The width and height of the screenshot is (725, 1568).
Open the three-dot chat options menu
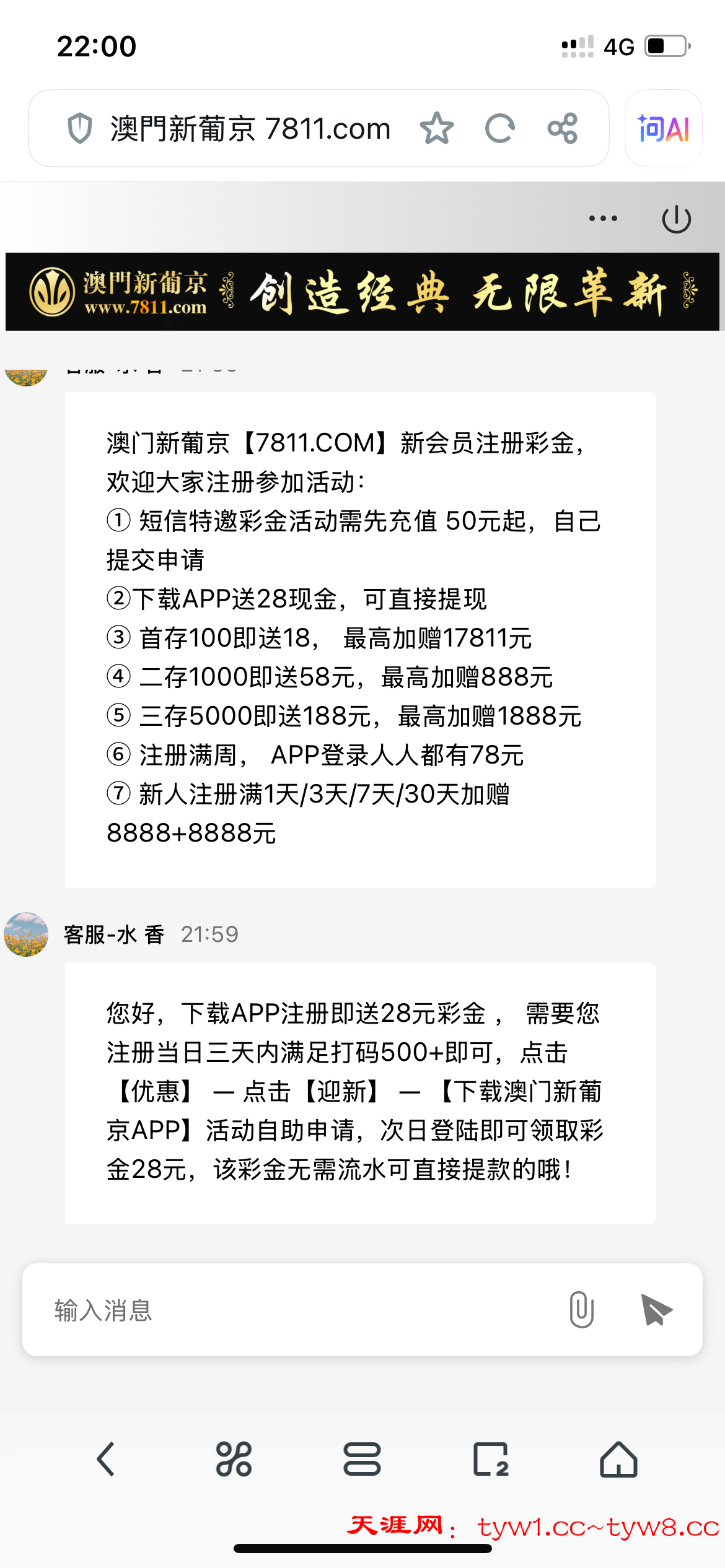click(603, 219)
